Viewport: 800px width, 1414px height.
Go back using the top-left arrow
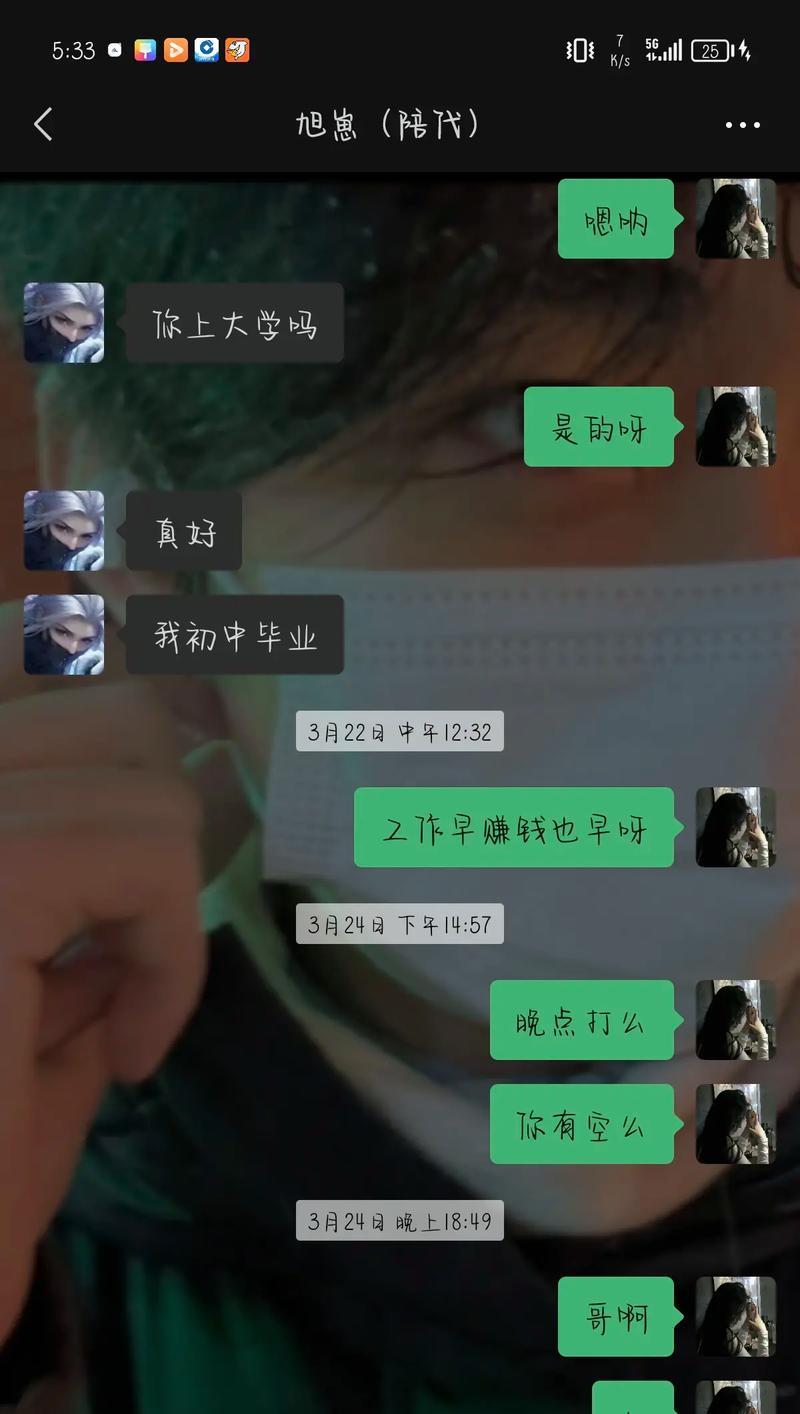[x=43, y=125]
